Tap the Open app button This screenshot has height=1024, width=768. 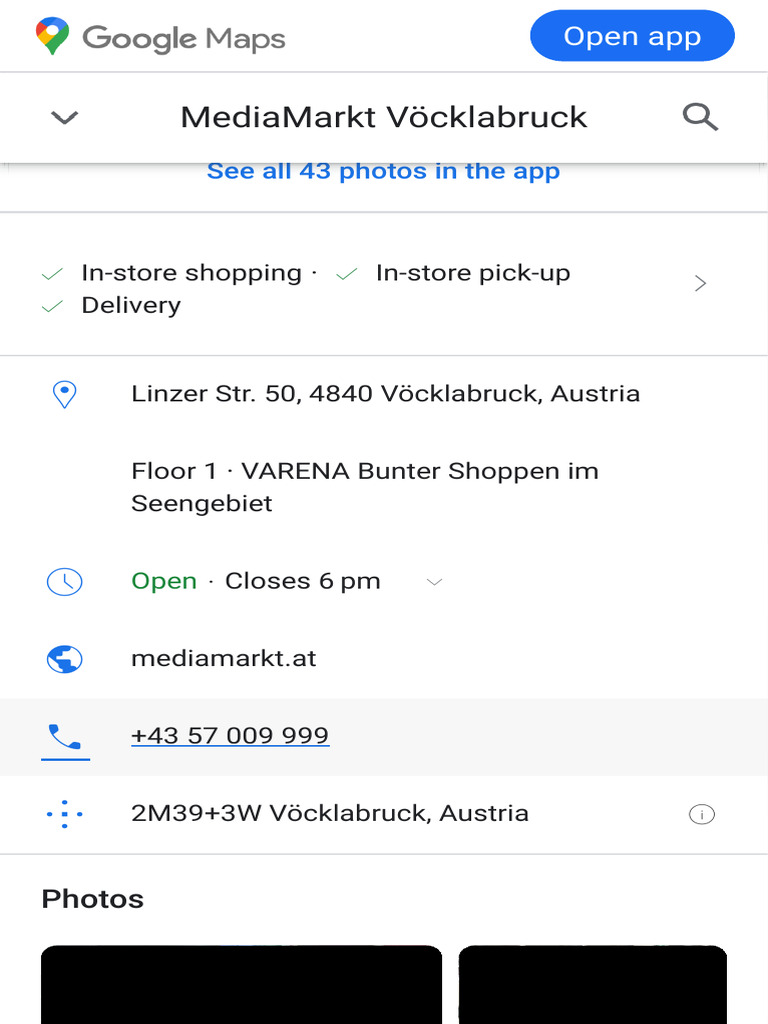(x=632, y=37)
